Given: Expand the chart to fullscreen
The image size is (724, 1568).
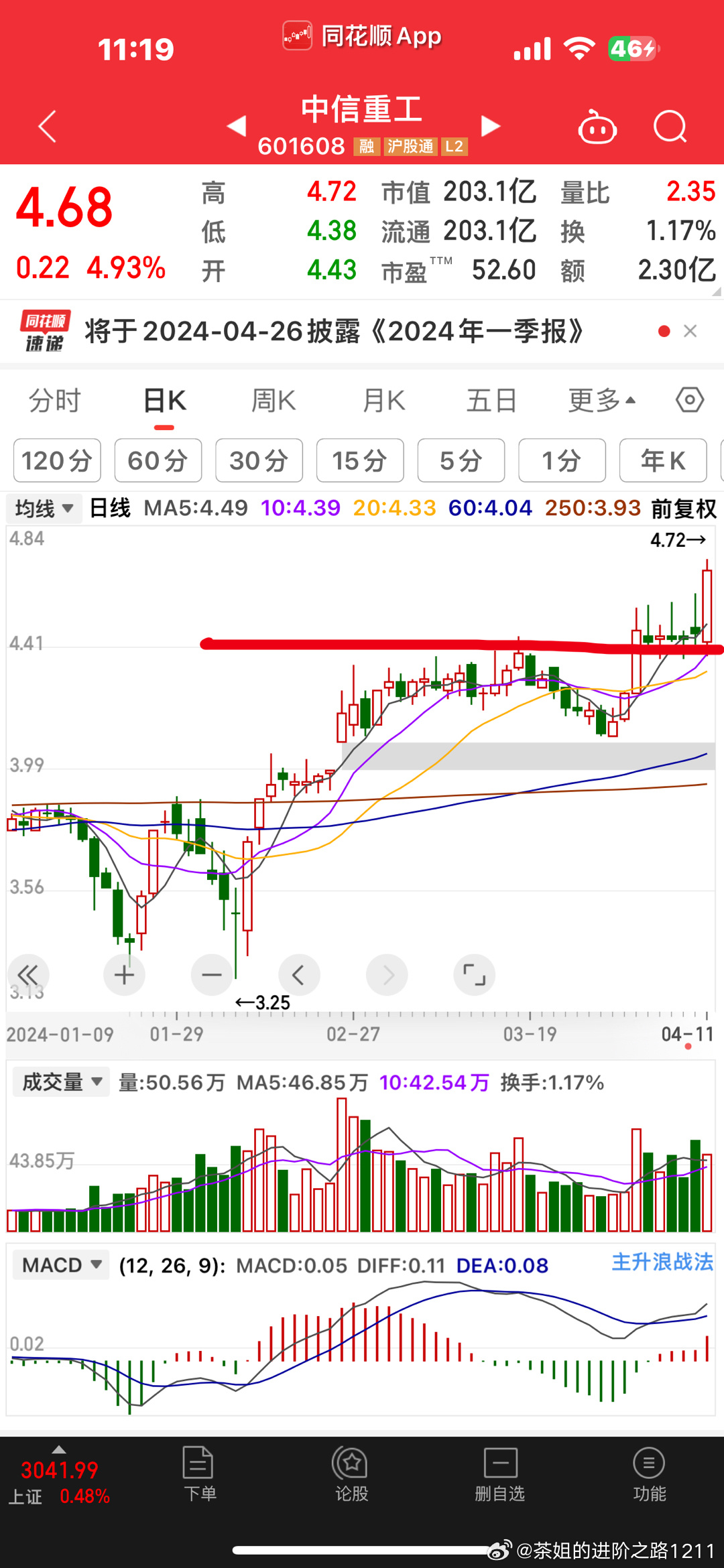Looking at the screenshot, I should point(475,975).
